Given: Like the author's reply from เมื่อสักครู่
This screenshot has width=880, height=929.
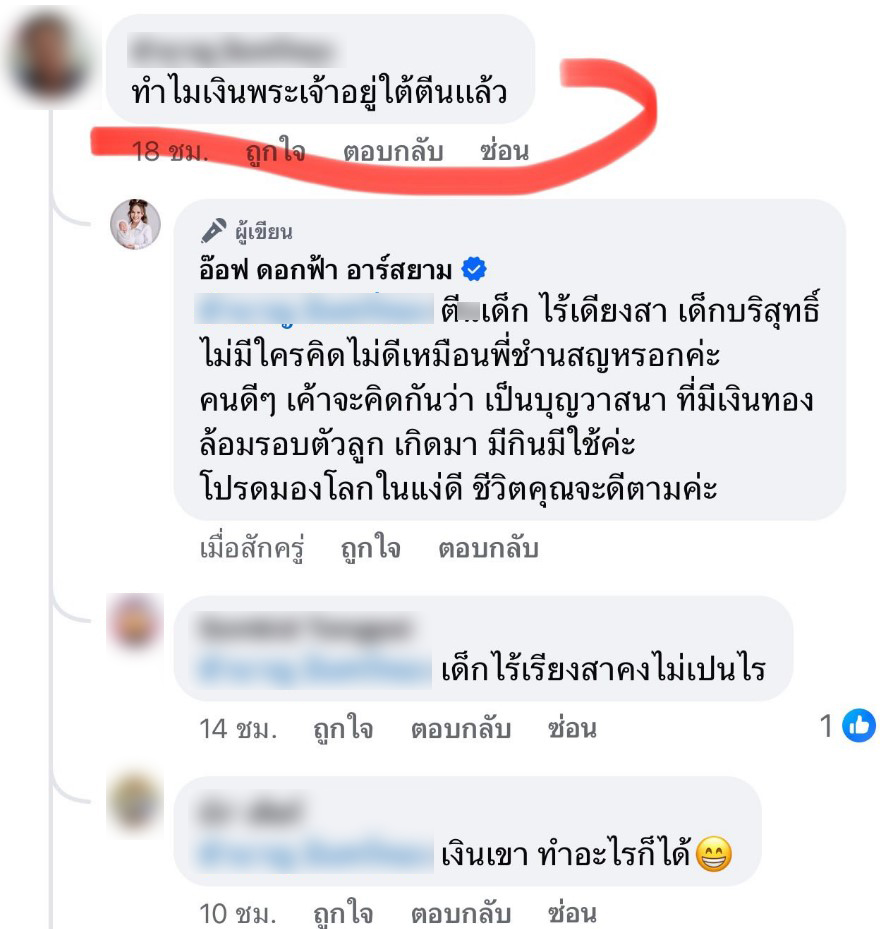Looking at the screenshot, I should pos(370,549).
